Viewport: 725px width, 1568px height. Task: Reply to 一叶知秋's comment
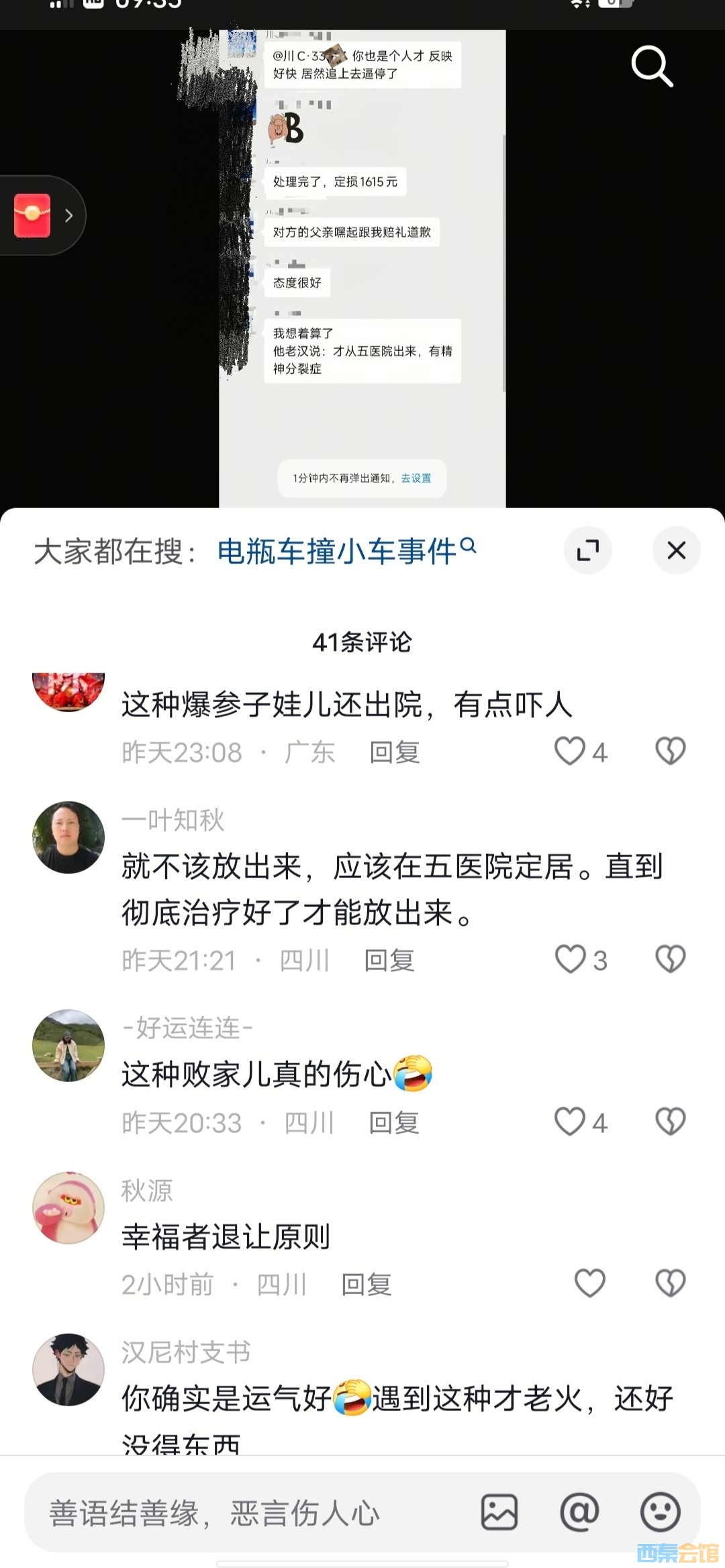coord(389,961)
